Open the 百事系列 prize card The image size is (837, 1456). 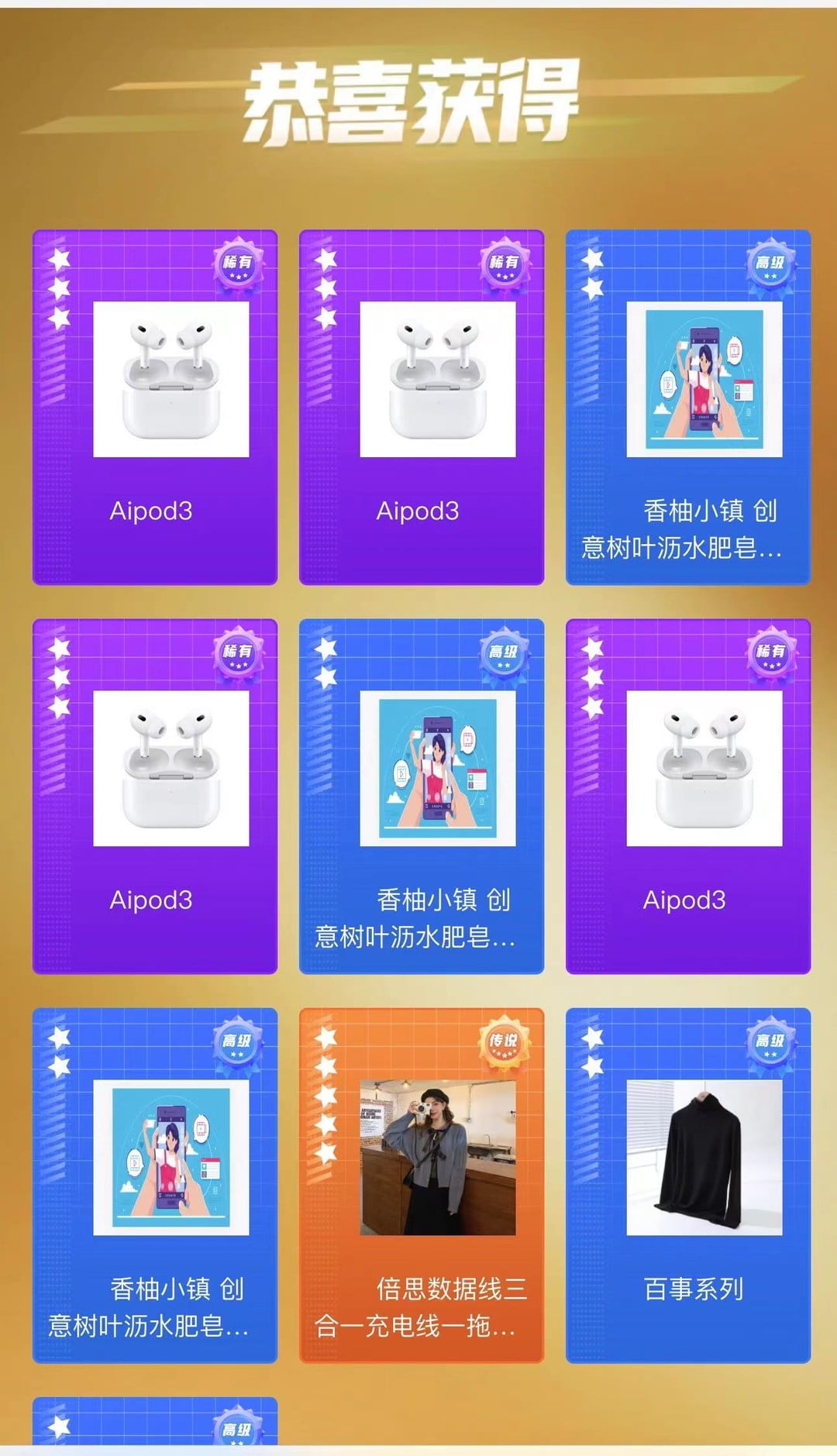click(x=688, y=1186)
